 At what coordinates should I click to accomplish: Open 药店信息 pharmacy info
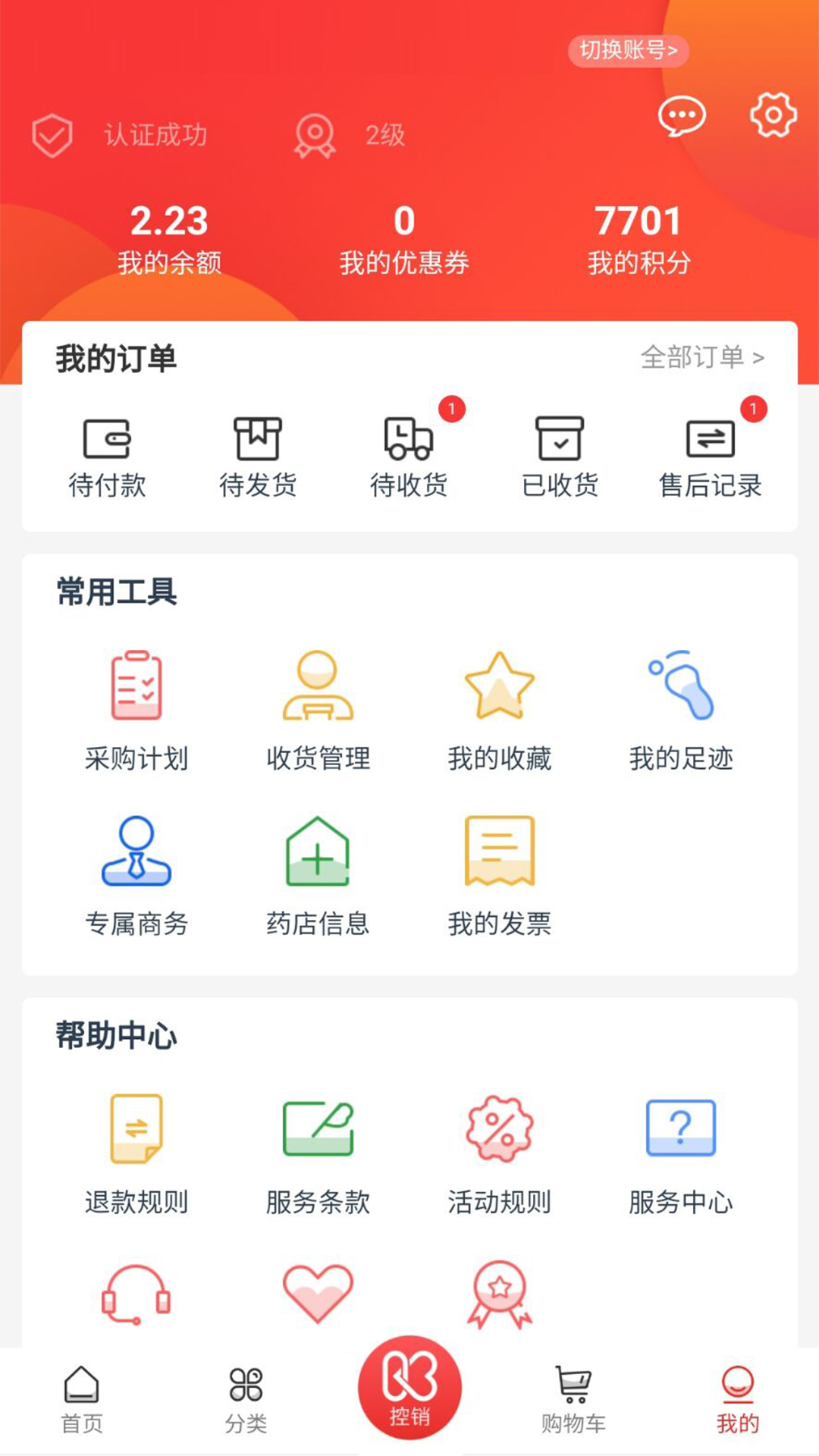(318, 875)
